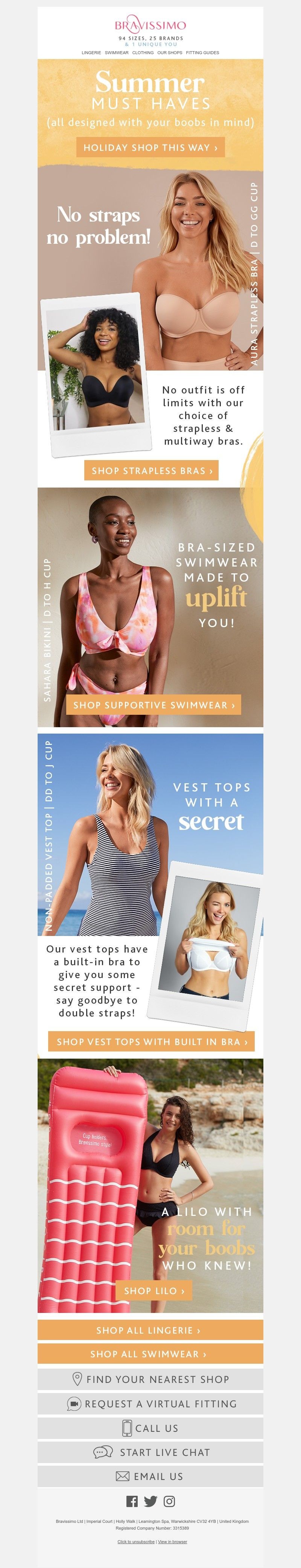Open Shop All Swimwear
Image resolution: width=301 pixels, height=1568 pixels.
[x=150, y=1354]
